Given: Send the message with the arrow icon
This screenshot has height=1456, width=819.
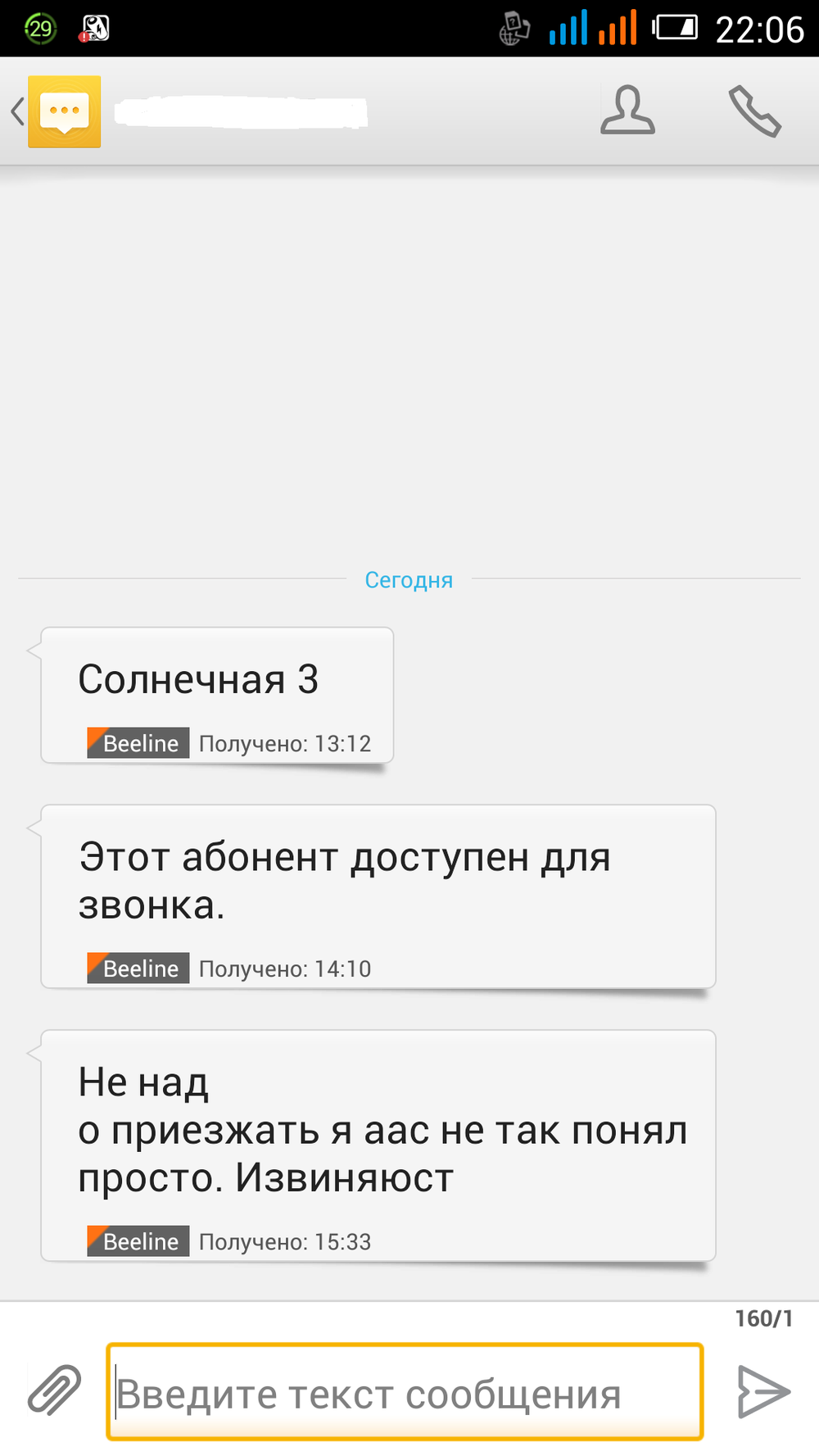Looking at the screenshot, I should pyautogui.click(x=762, y=1390).
